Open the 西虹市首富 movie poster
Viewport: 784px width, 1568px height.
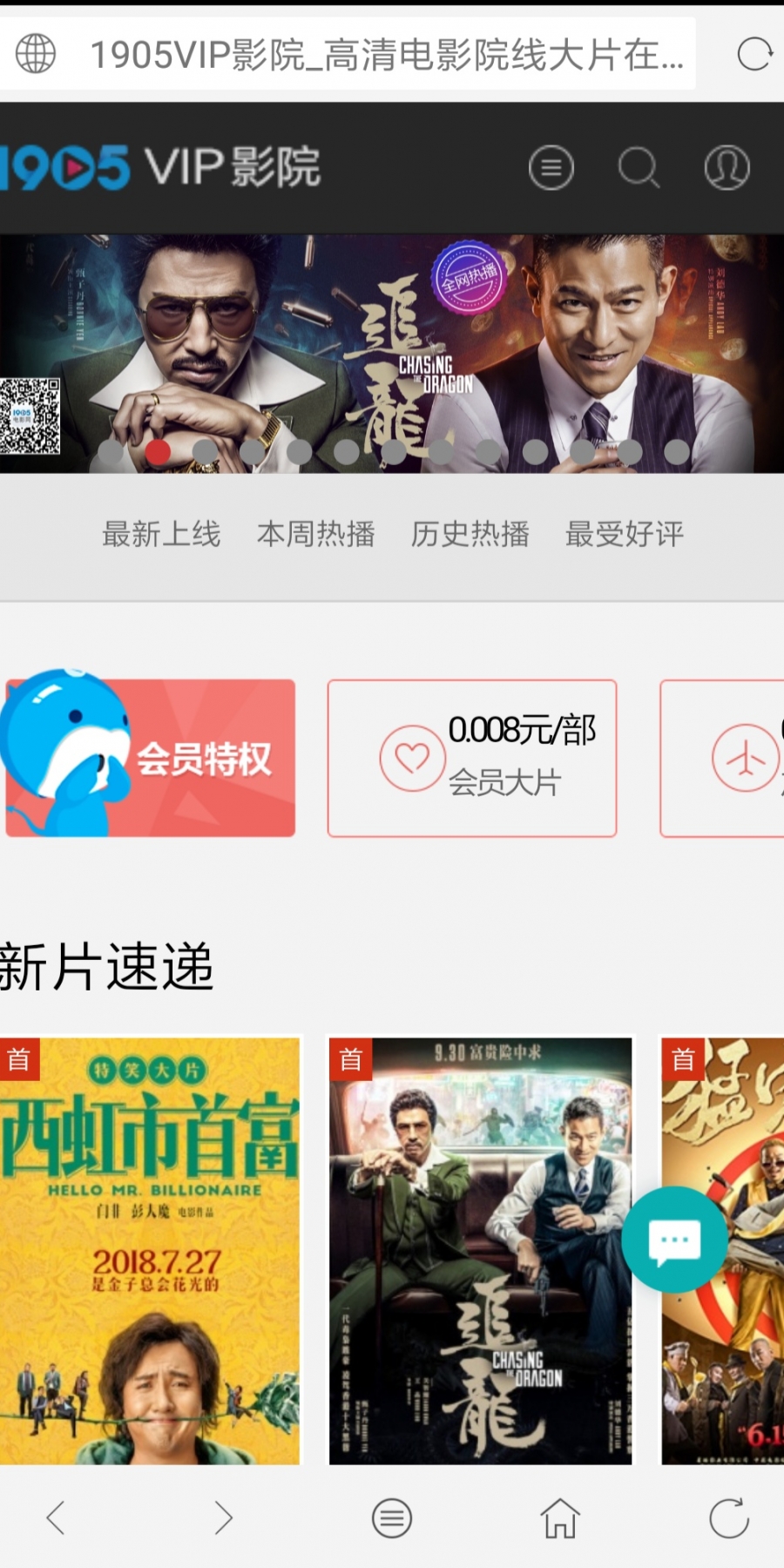[150, 1250]
